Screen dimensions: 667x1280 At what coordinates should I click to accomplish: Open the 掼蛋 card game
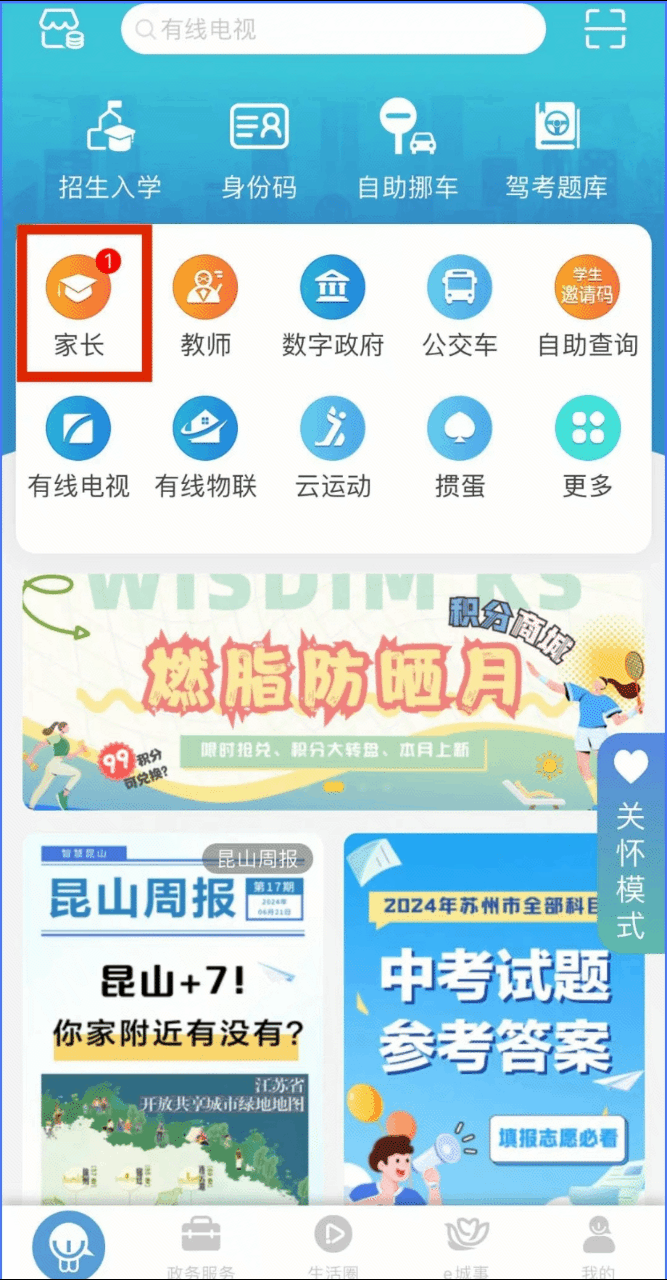tap(460, 446)
